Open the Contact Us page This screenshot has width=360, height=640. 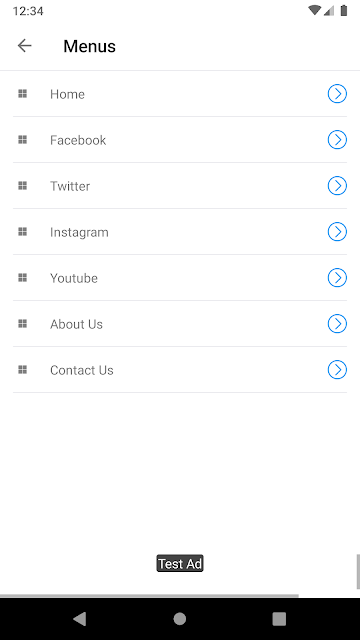pyautogui.click(x=180, y=370)
